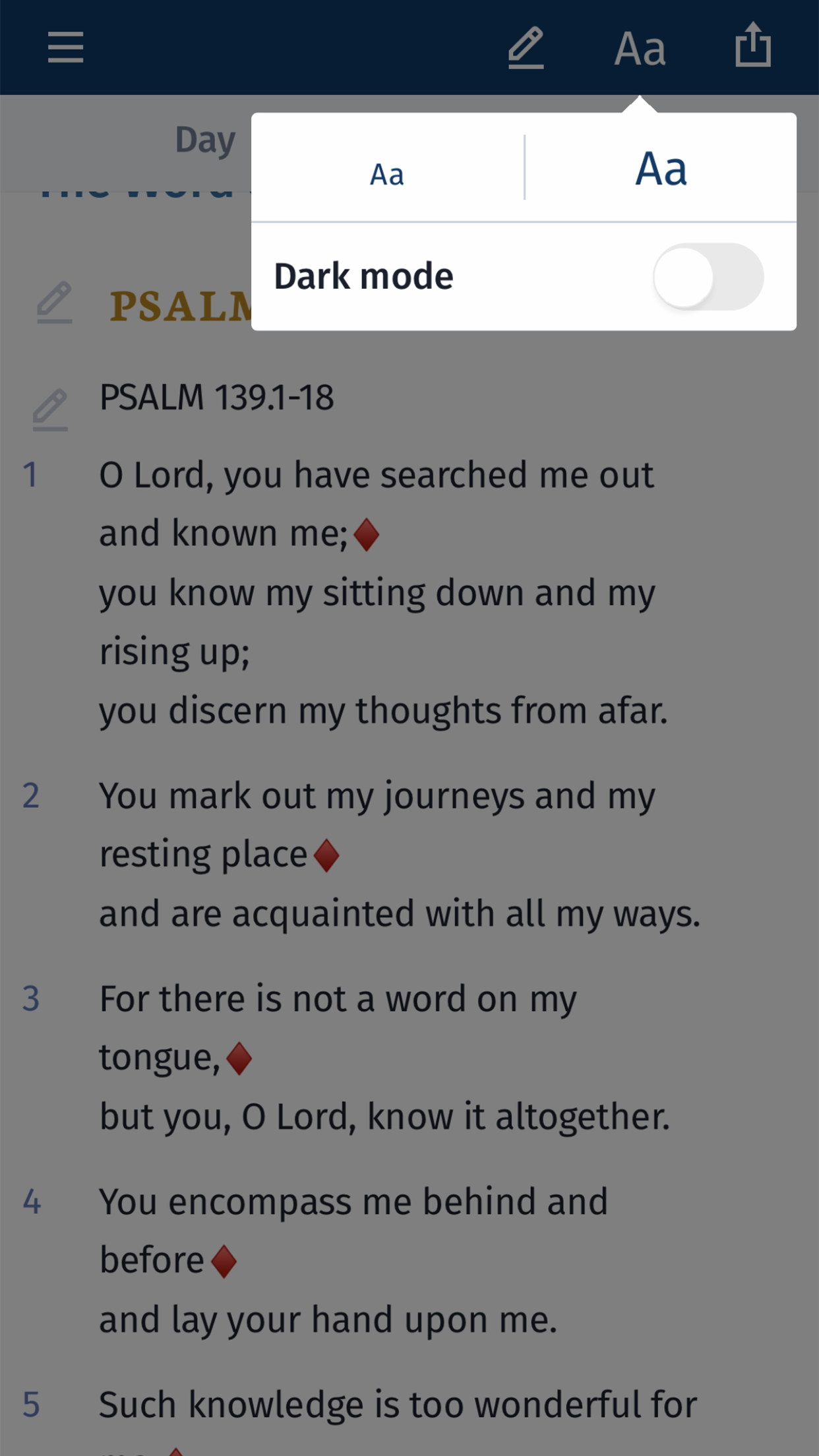819x1456 pixels.
Task: Share this page
Action: pyautogui.click(x=753, y=46)
